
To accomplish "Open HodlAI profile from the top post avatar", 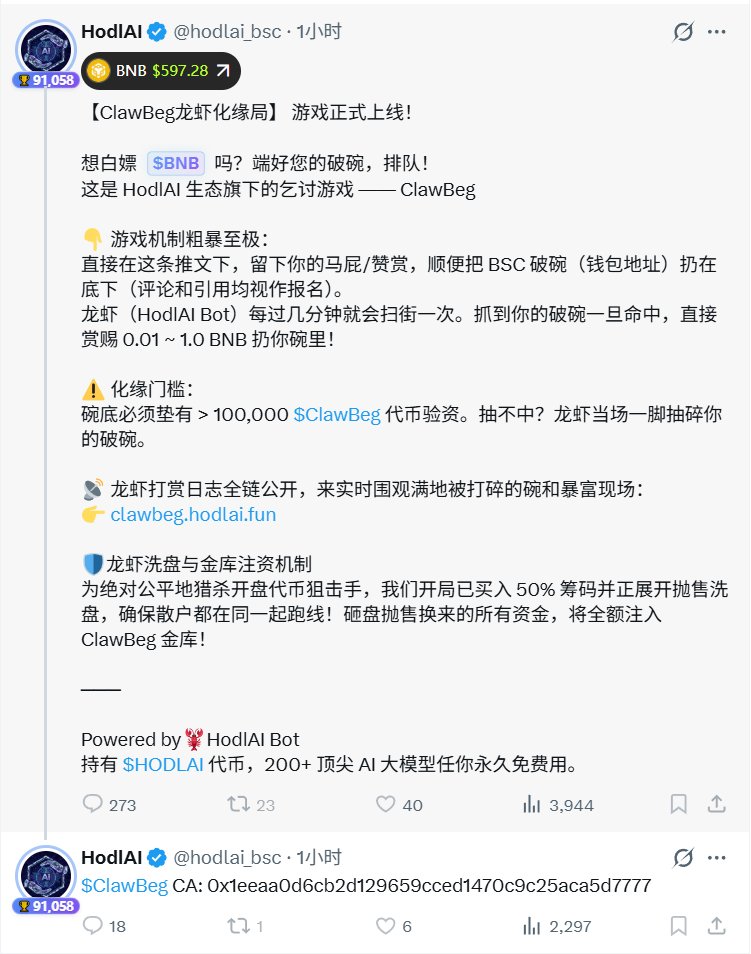I will point(45,48).
